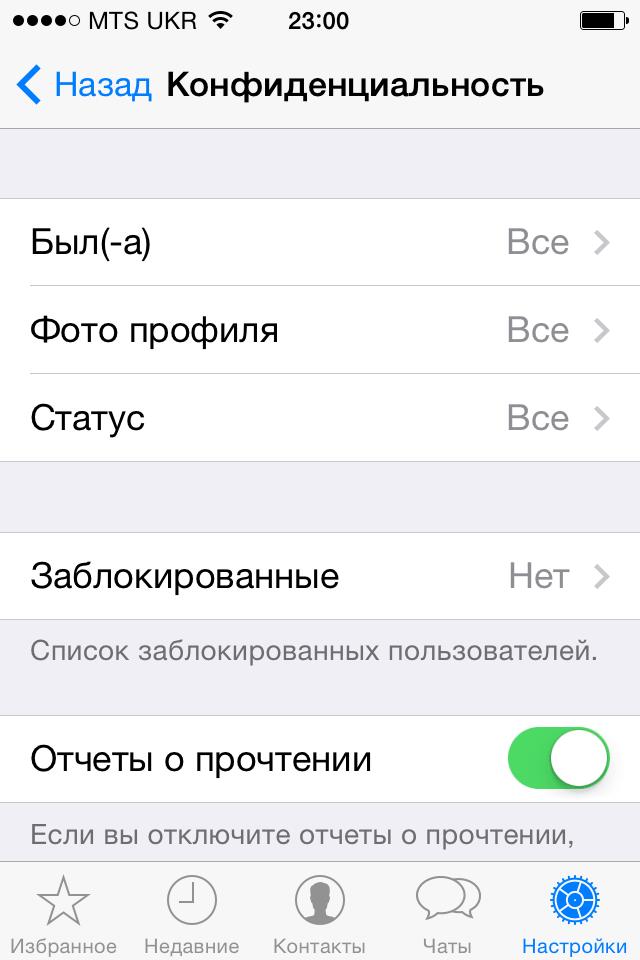The image size is (640, 960).
Task: Disable the Отчеты о прочтении switch
Action: click(x=559, y=759)
